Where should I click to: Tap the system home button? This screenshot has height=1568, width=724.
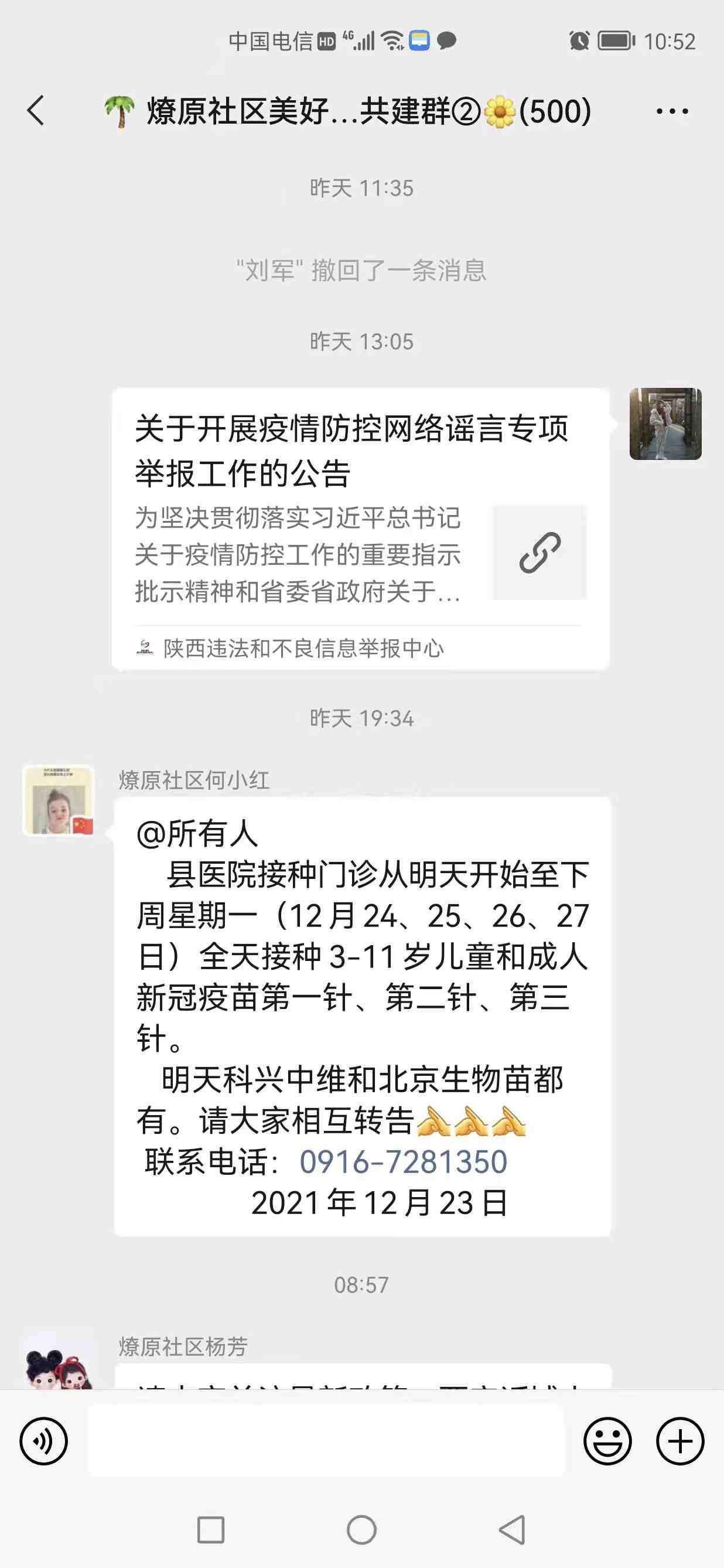pos(361,1530)
